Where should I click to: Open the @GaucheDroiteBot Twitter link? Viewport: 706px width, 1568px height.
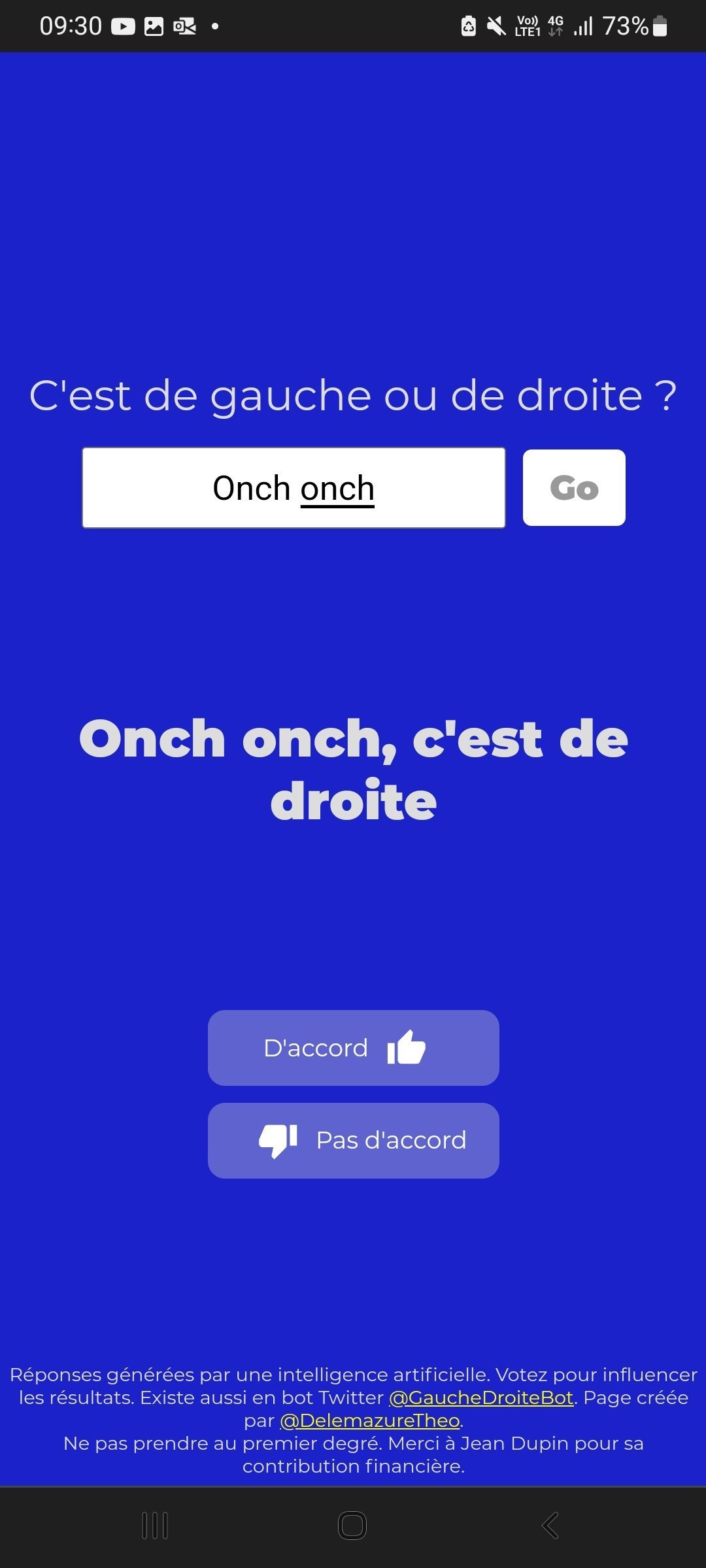click(x=481, y=1397)
